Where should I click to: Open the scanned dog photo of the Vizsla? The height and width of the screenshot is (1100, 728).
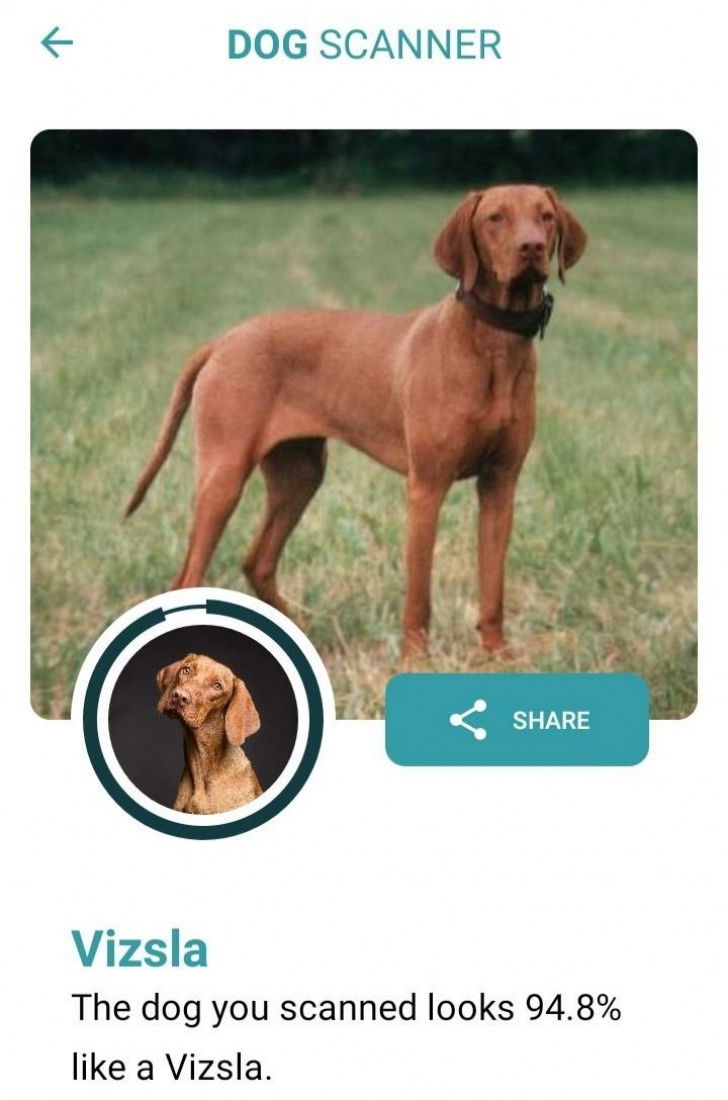[364, 400]
